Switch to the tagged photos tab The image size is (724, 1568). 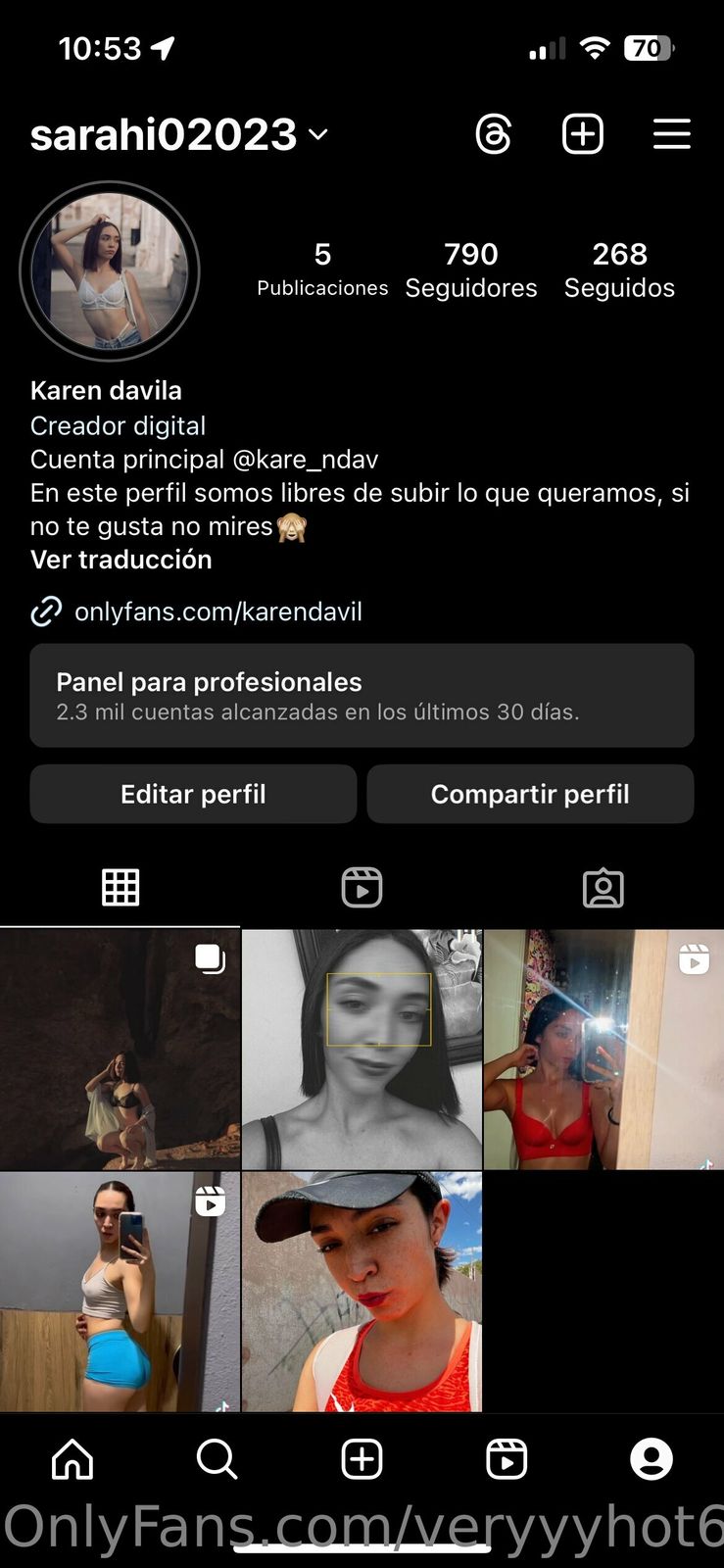603,888
